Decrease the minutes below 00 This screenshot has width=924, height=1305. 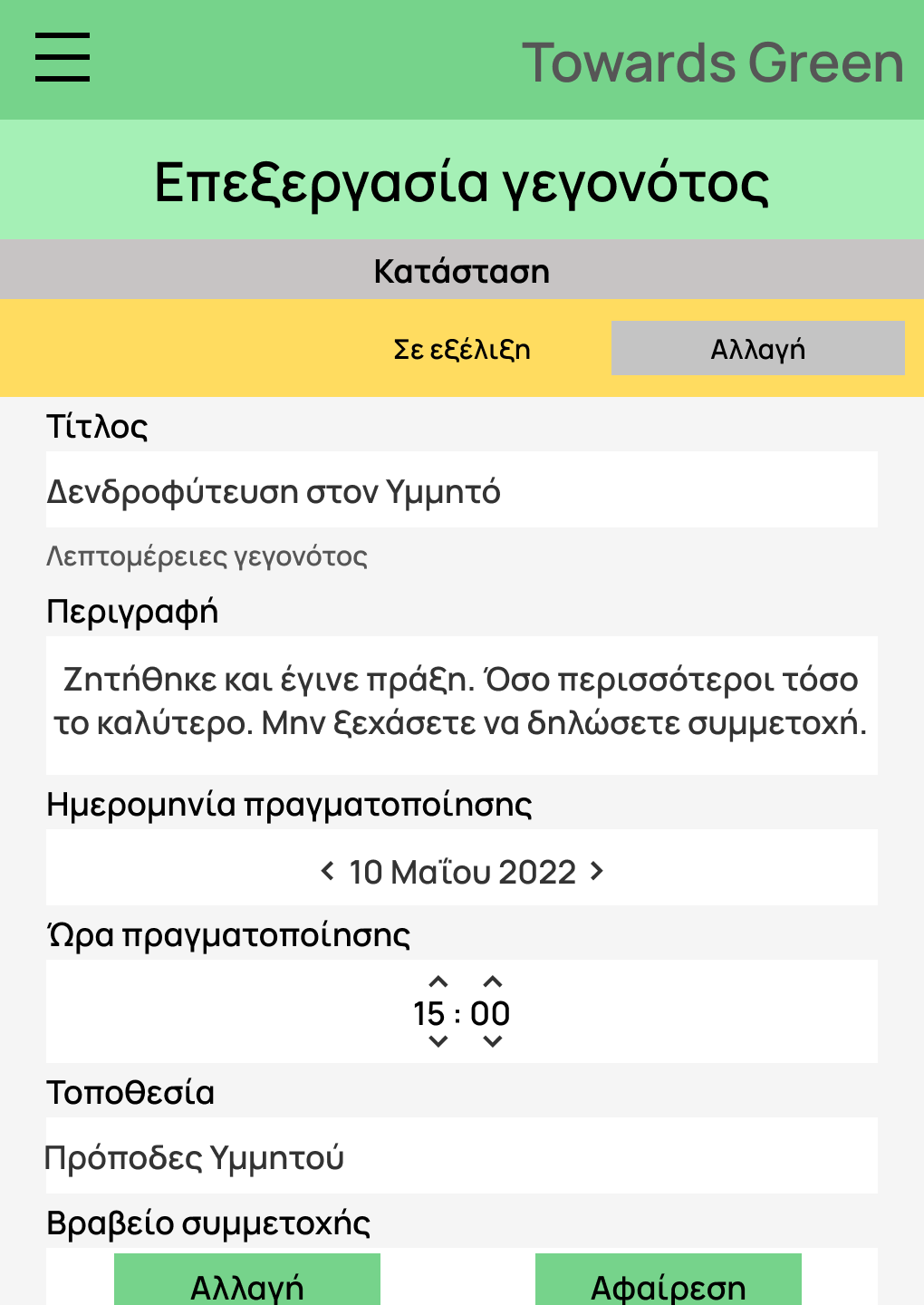[493, 1042]
